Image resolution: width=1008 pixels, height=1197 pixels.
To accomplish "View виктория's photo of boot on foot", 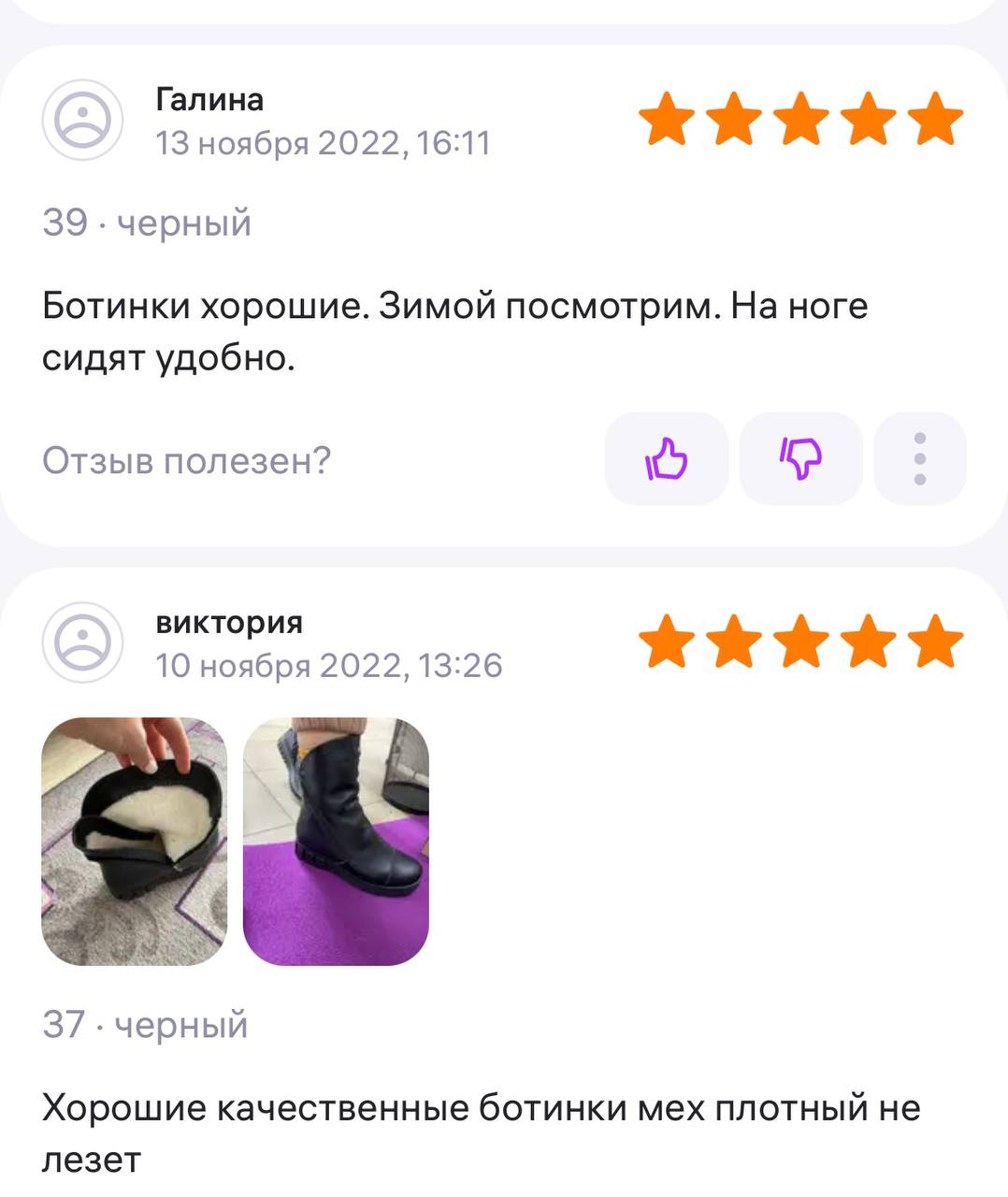I will [336, 841].
